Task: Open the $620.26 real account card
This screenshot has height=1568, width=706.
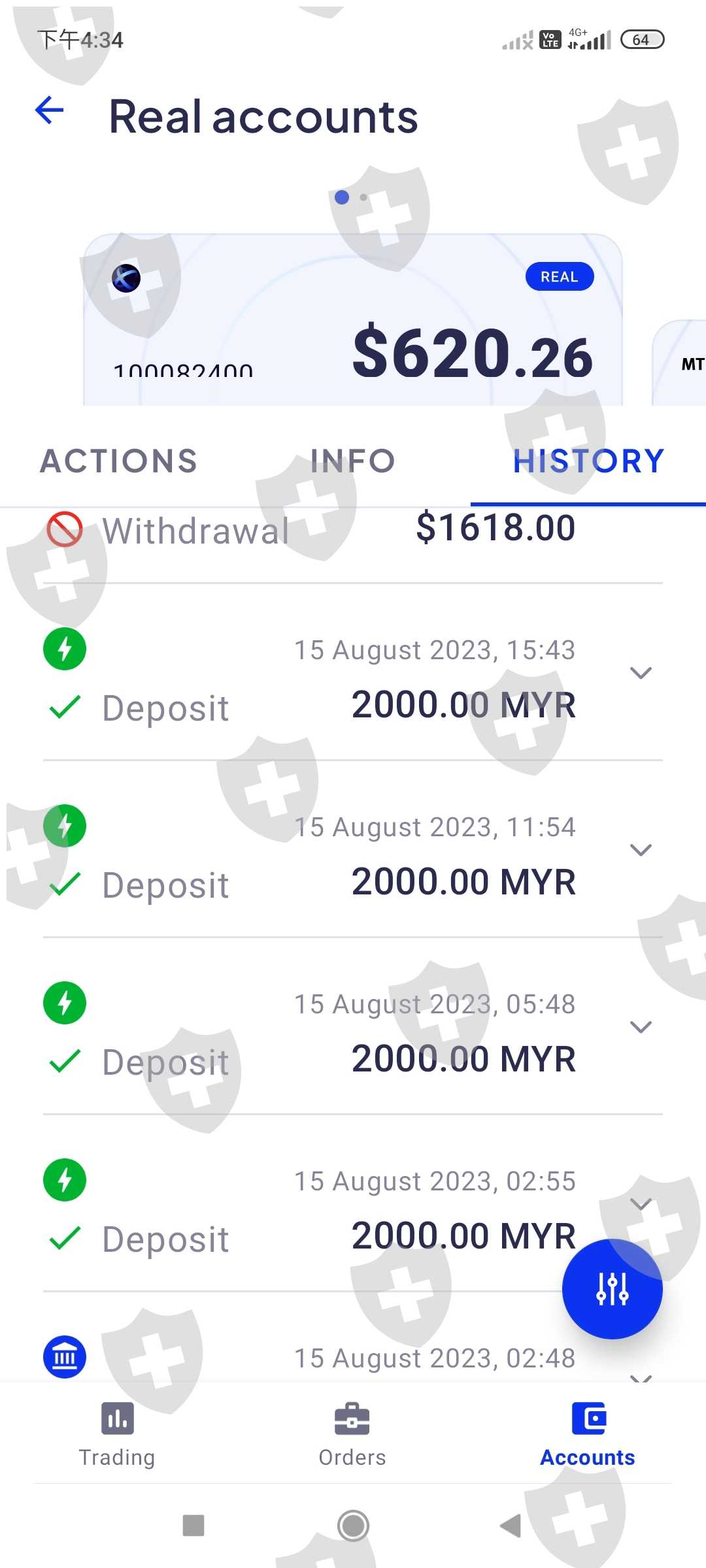Action: pos(353,320)
